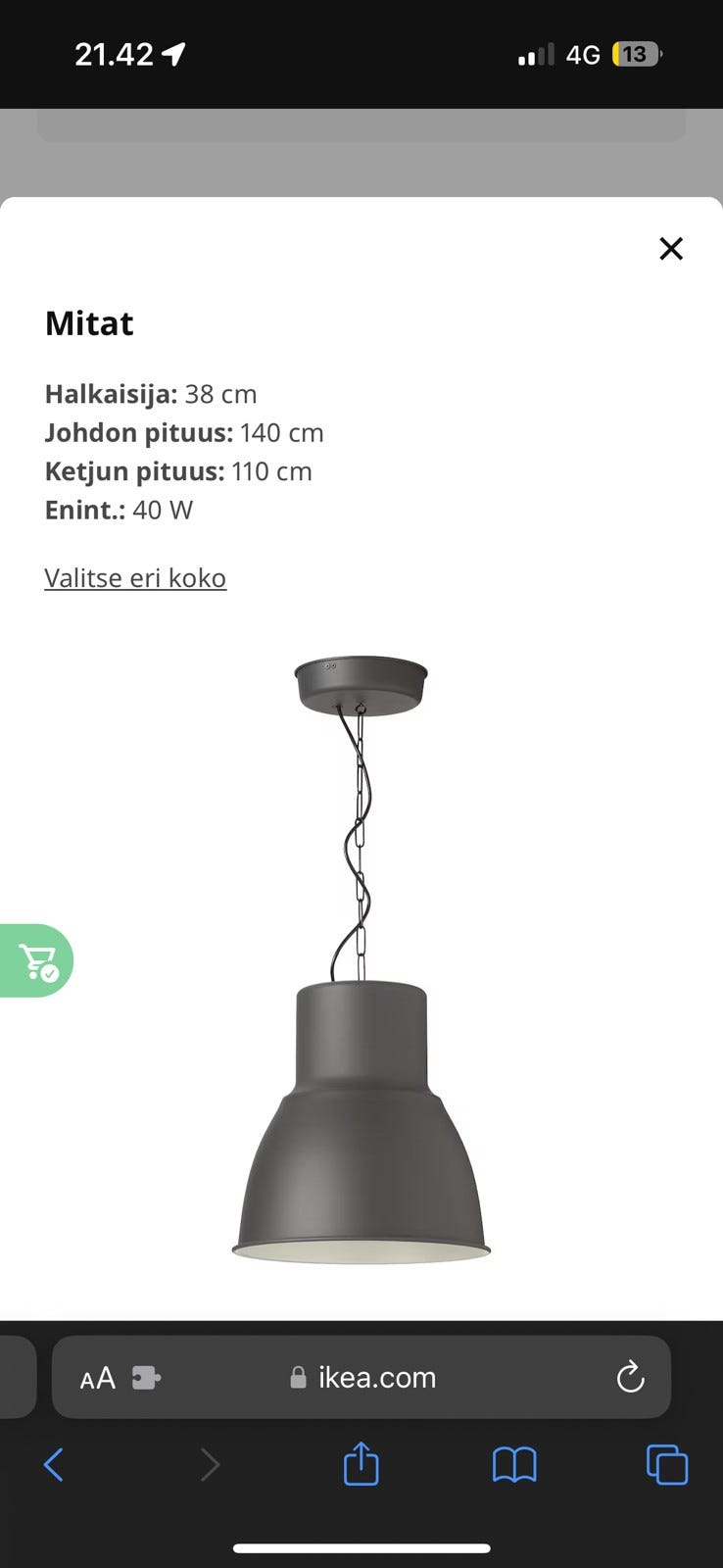
Task: Tap the back navigation chevron
Action: click(55, 1464)
